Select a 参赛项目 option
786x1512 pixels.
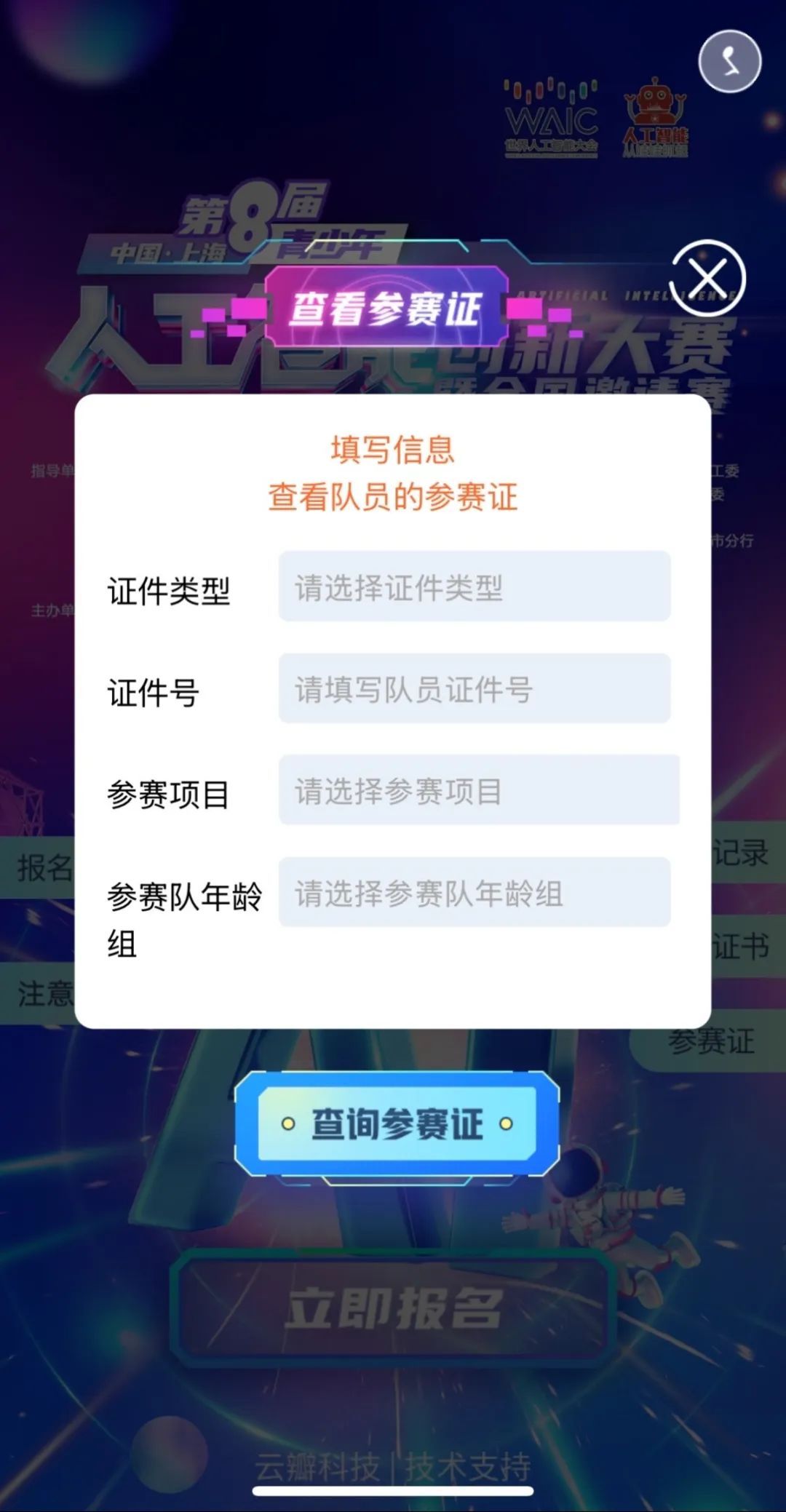[x=478, y=790]
